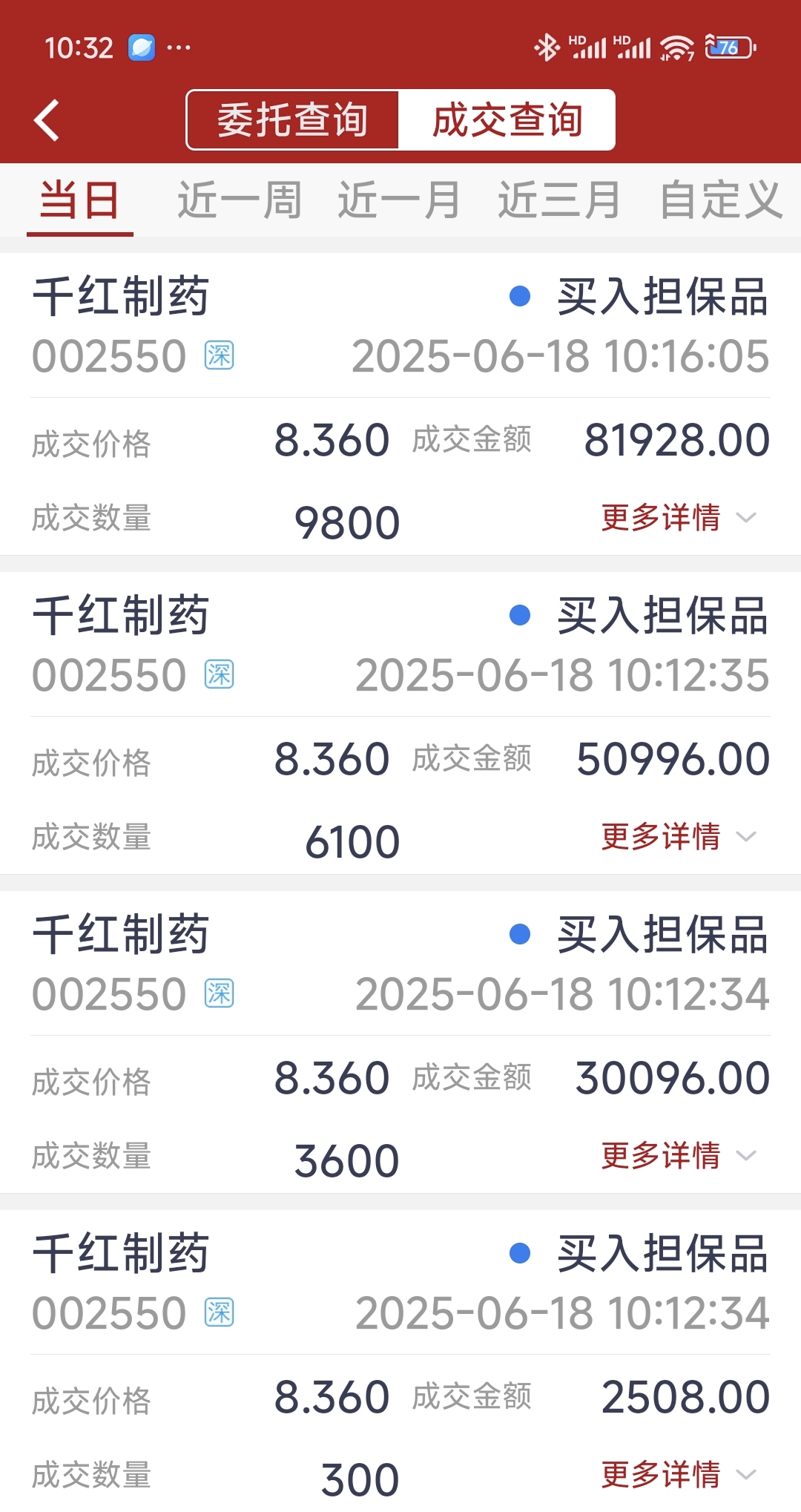The width and height of the screenshot is (801, 1512).
Task: Switch to the 近一周 tab
Action: (x=240, y=200)
